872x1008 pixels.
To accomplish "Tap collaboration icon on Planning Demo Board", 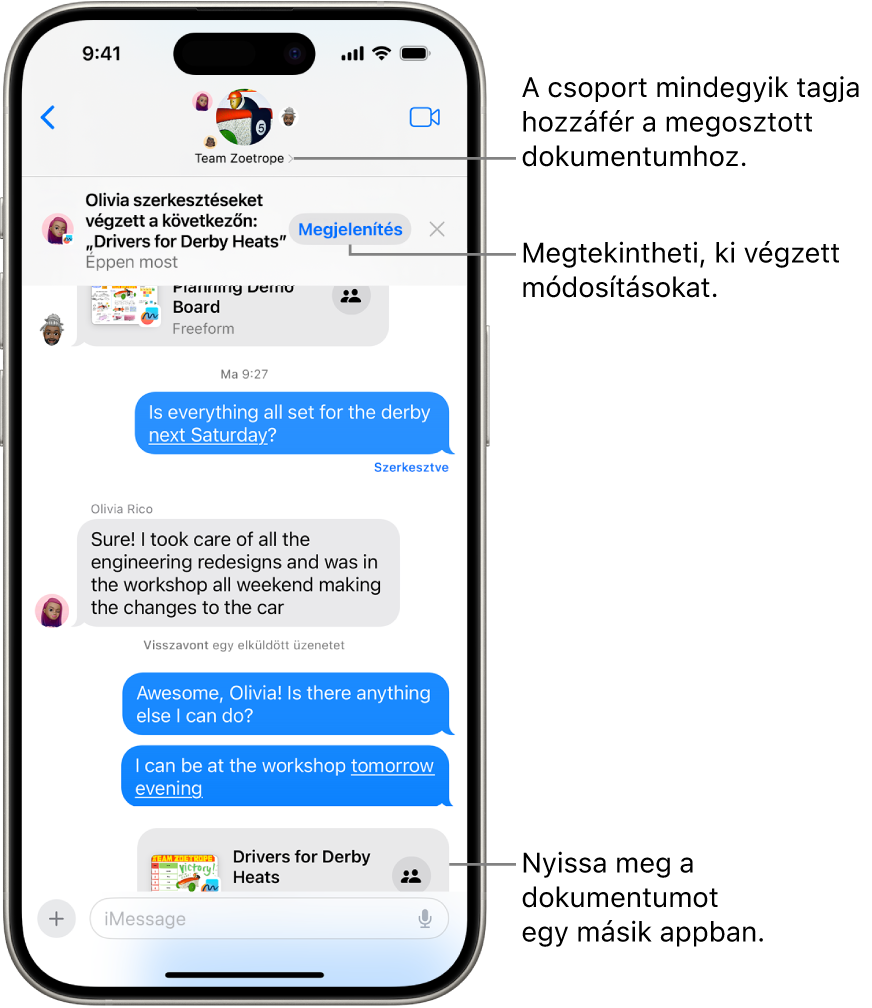I will click(x=351, y=296).
